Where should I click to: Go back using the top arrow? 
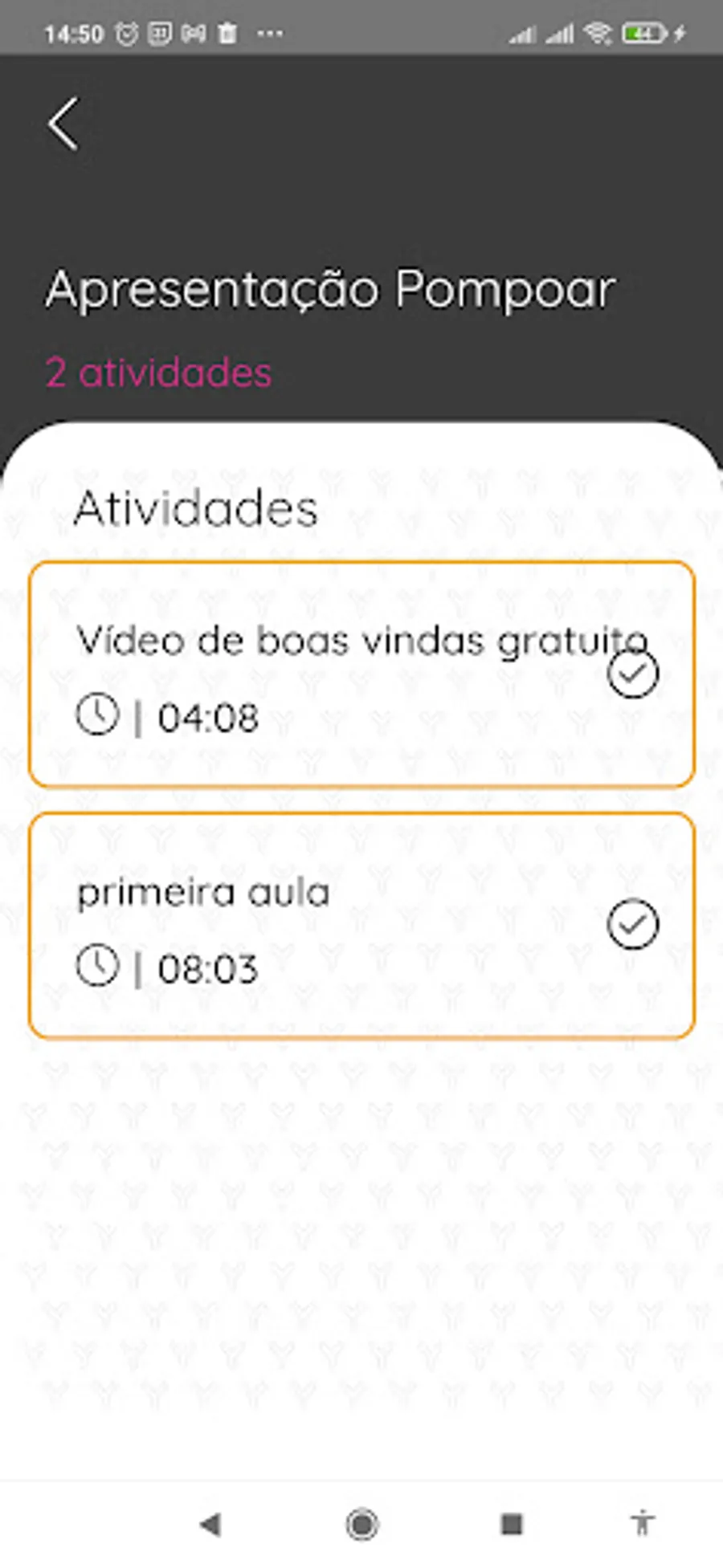click(x=63, y=124)
